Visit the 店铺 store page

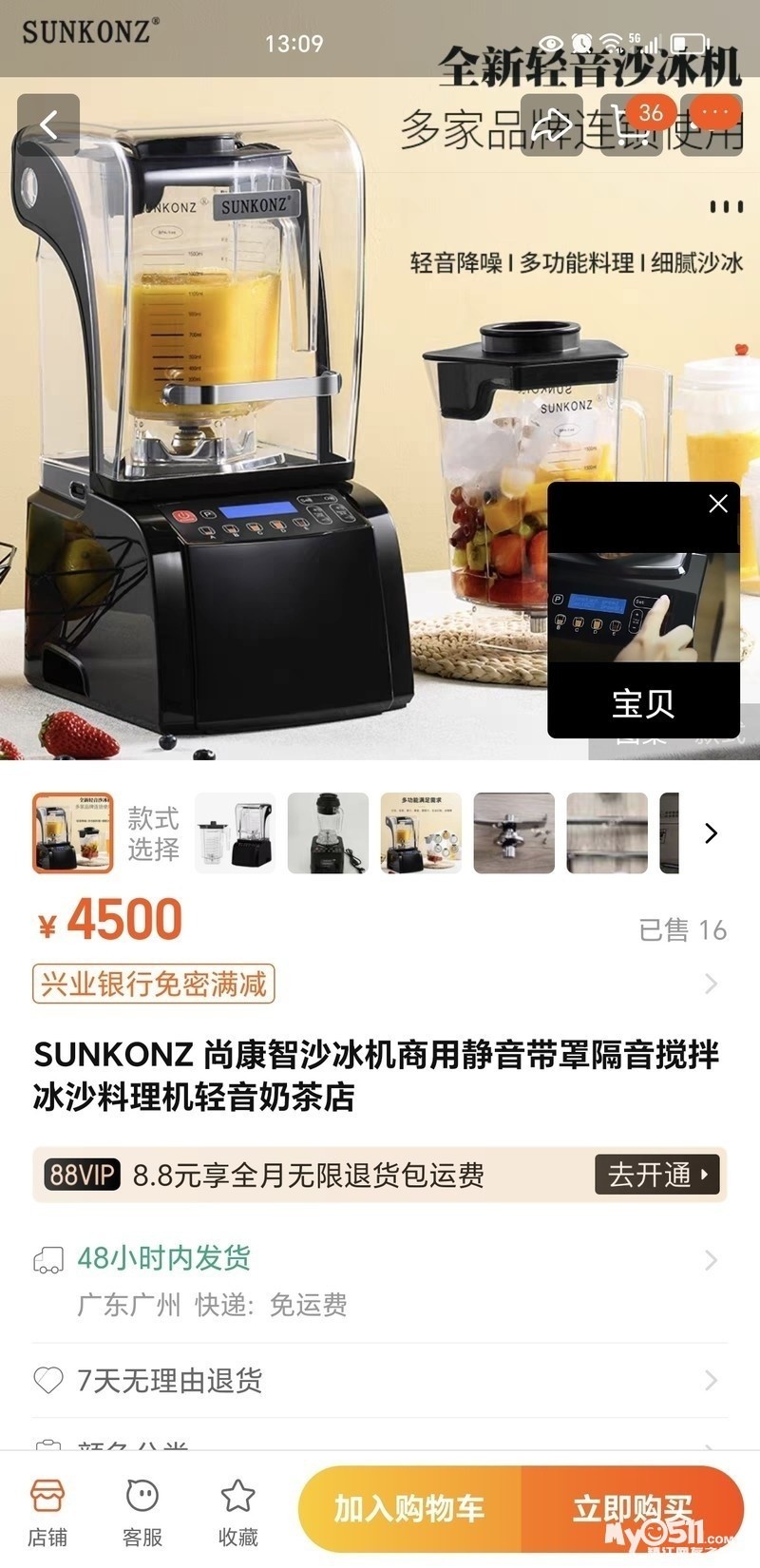tap(47, 1511)
